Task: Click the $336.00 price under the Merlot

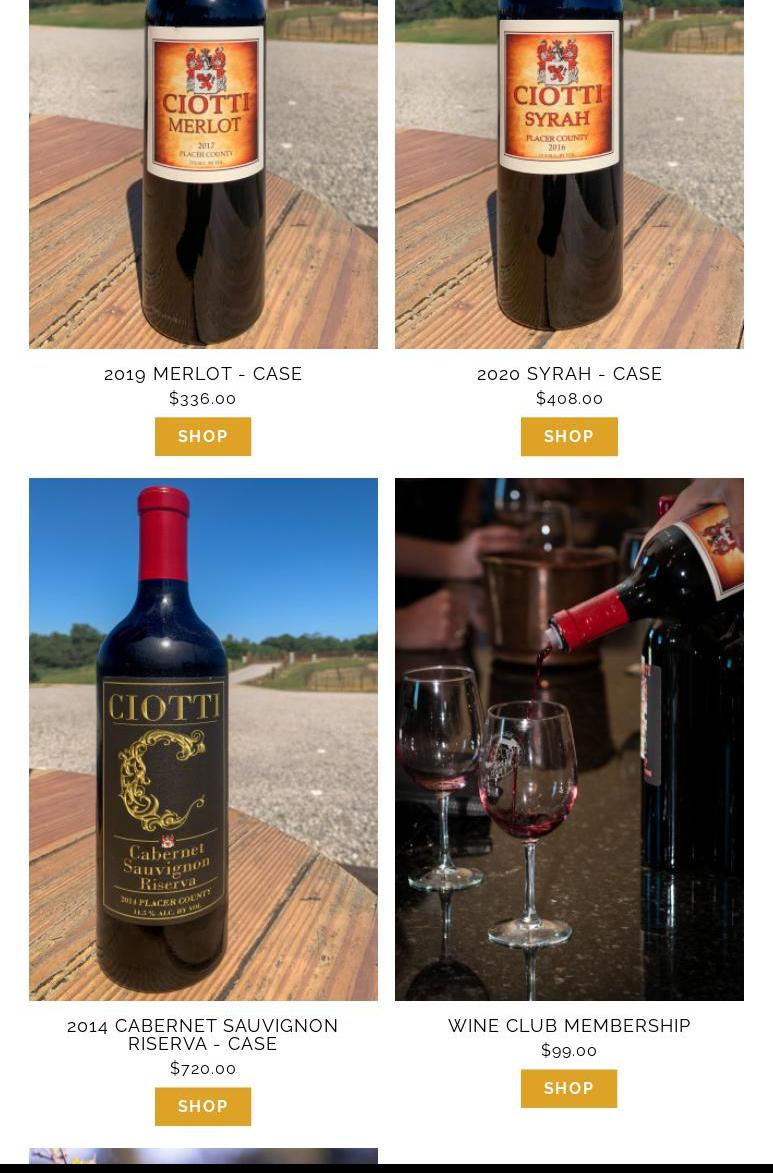Action: click(x=203, y=398)
